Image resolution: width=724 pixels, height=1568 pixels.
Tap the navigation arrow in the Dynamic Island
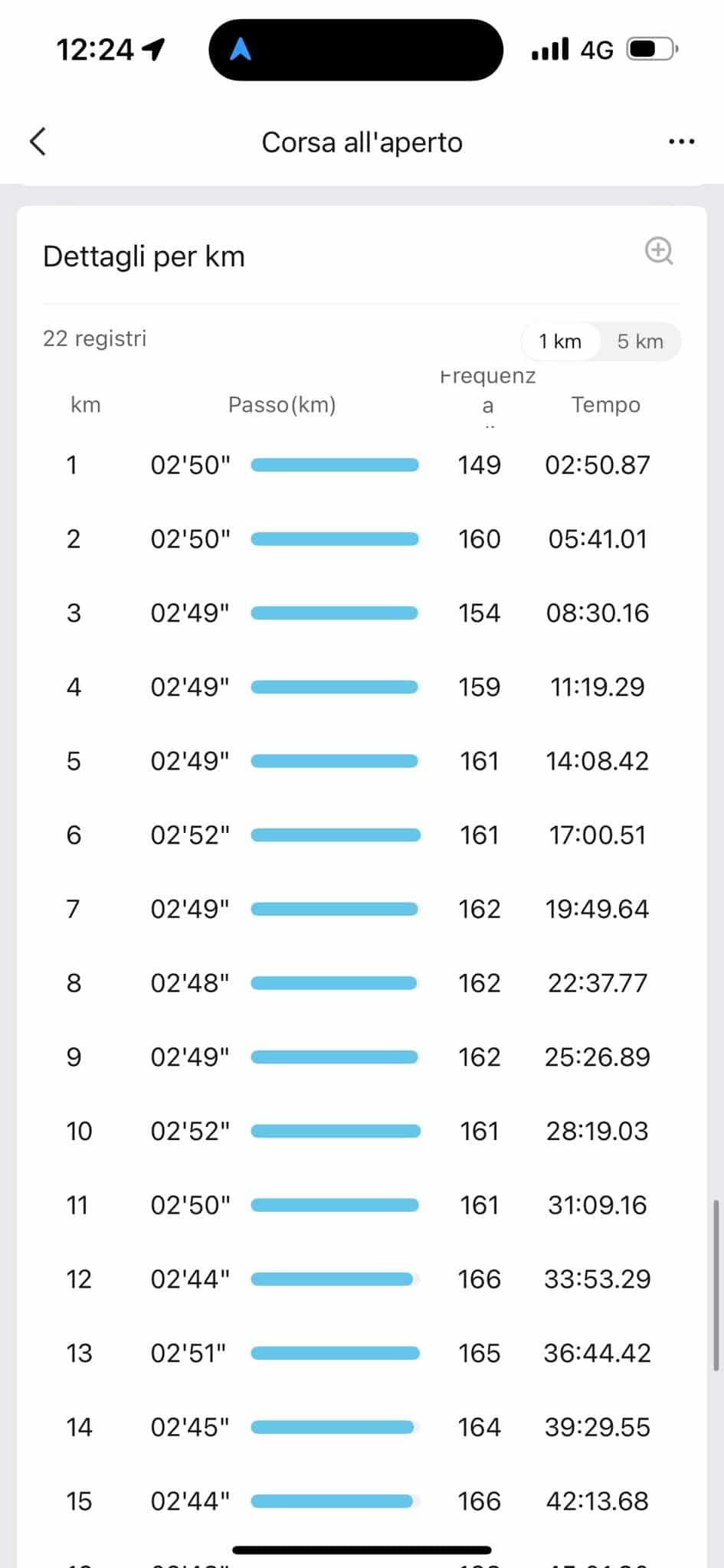[242, 48]
